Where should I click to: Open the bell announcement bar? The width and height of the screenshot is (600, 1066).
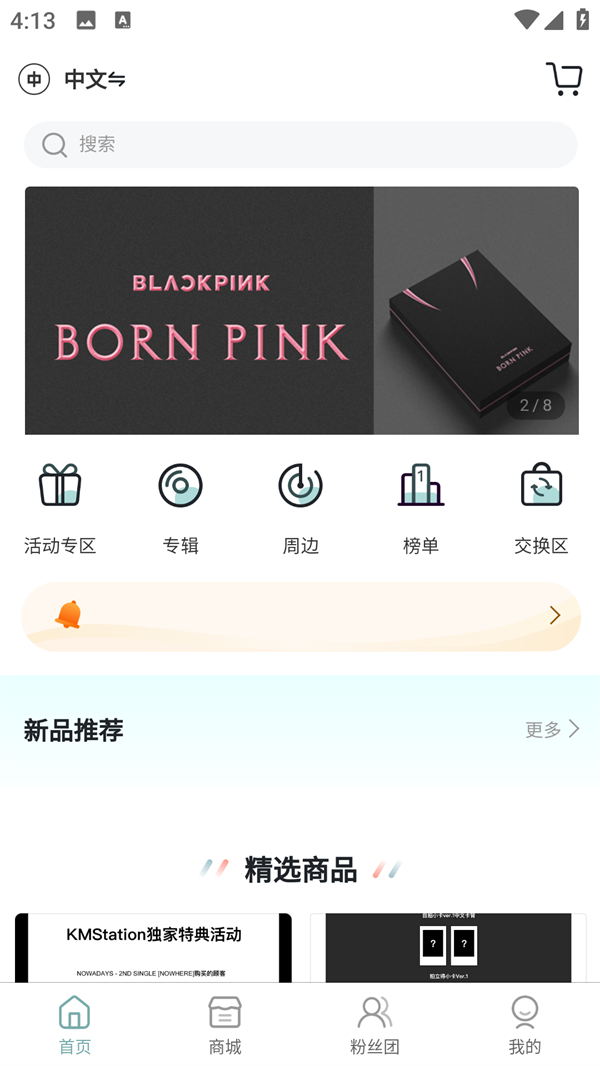pos(300,616)
